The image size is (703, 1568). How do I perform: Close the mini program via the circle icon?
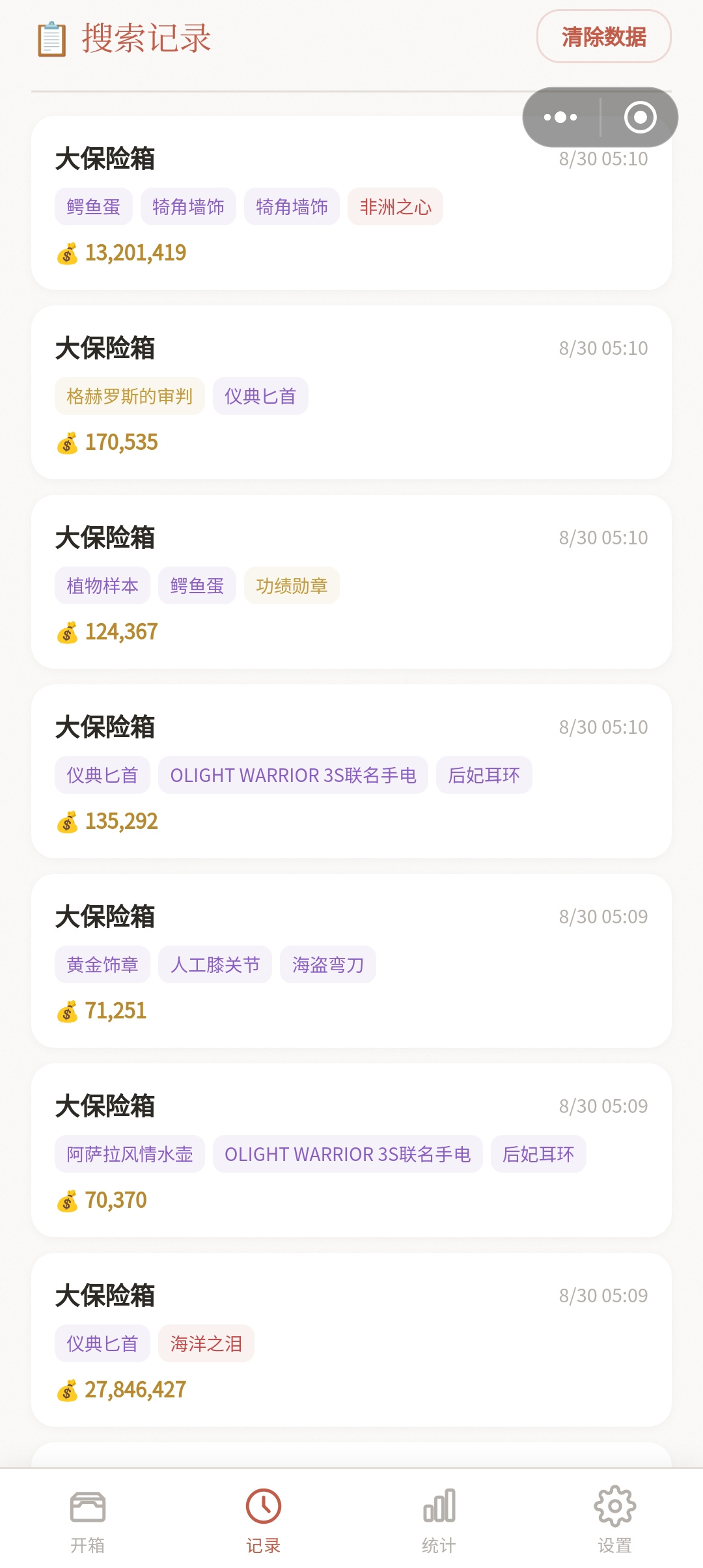pyautogui.click(x=640, y=117)
